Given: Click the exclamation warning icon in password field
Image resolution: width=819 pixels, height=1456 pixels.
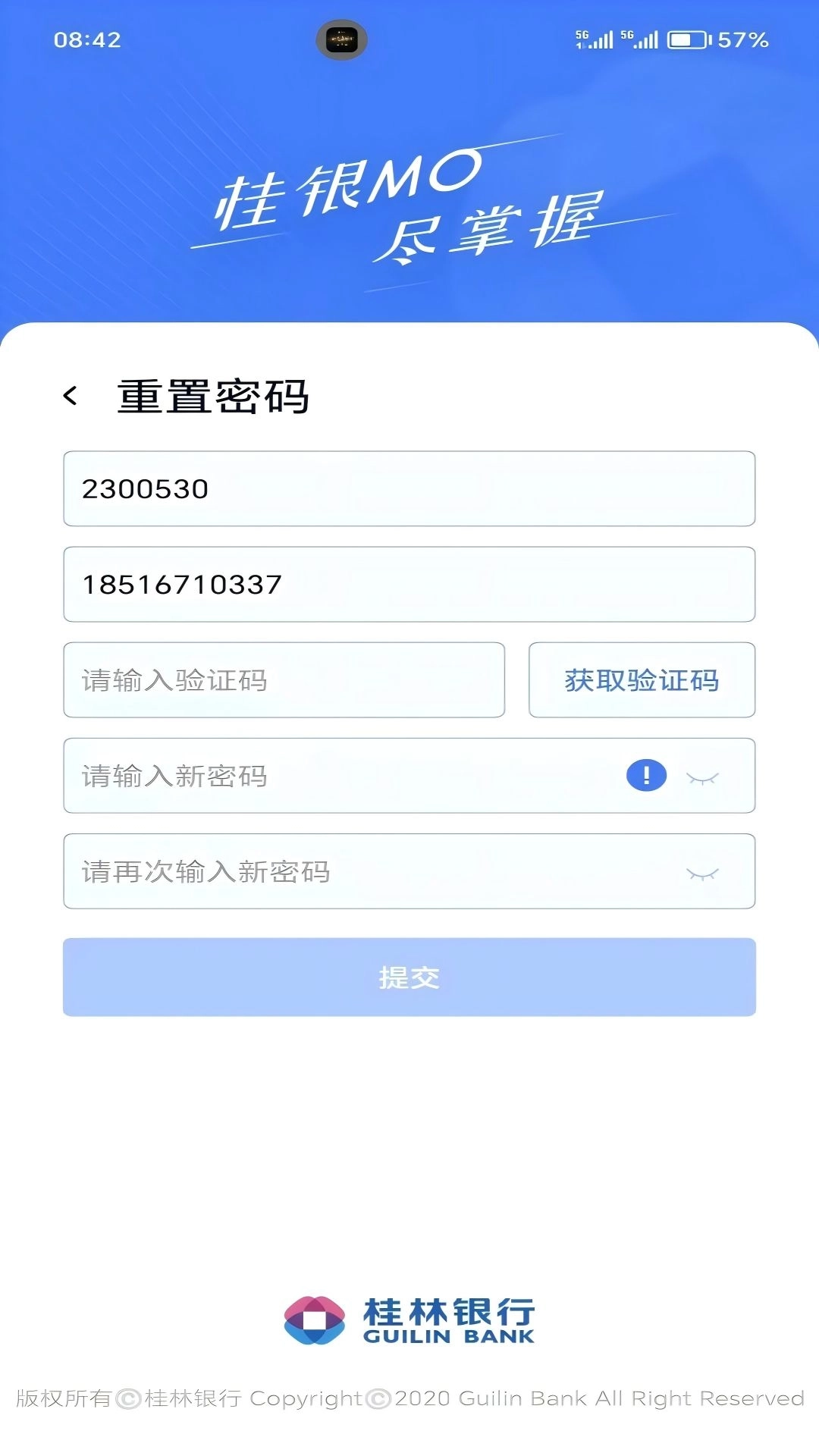Looking at the screenshot, I should (645, 775).
